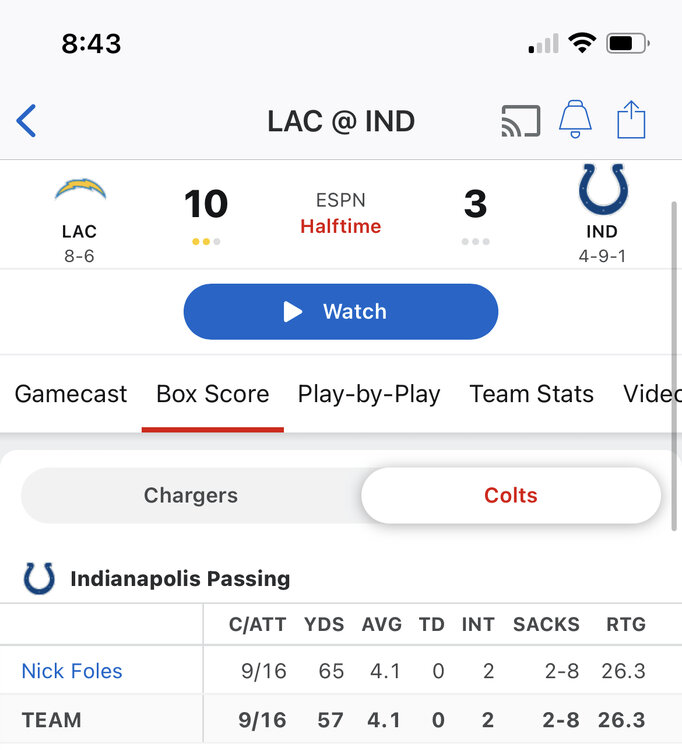Tap the cast to screen icon
Screen dimensions: 682x750
520,121
